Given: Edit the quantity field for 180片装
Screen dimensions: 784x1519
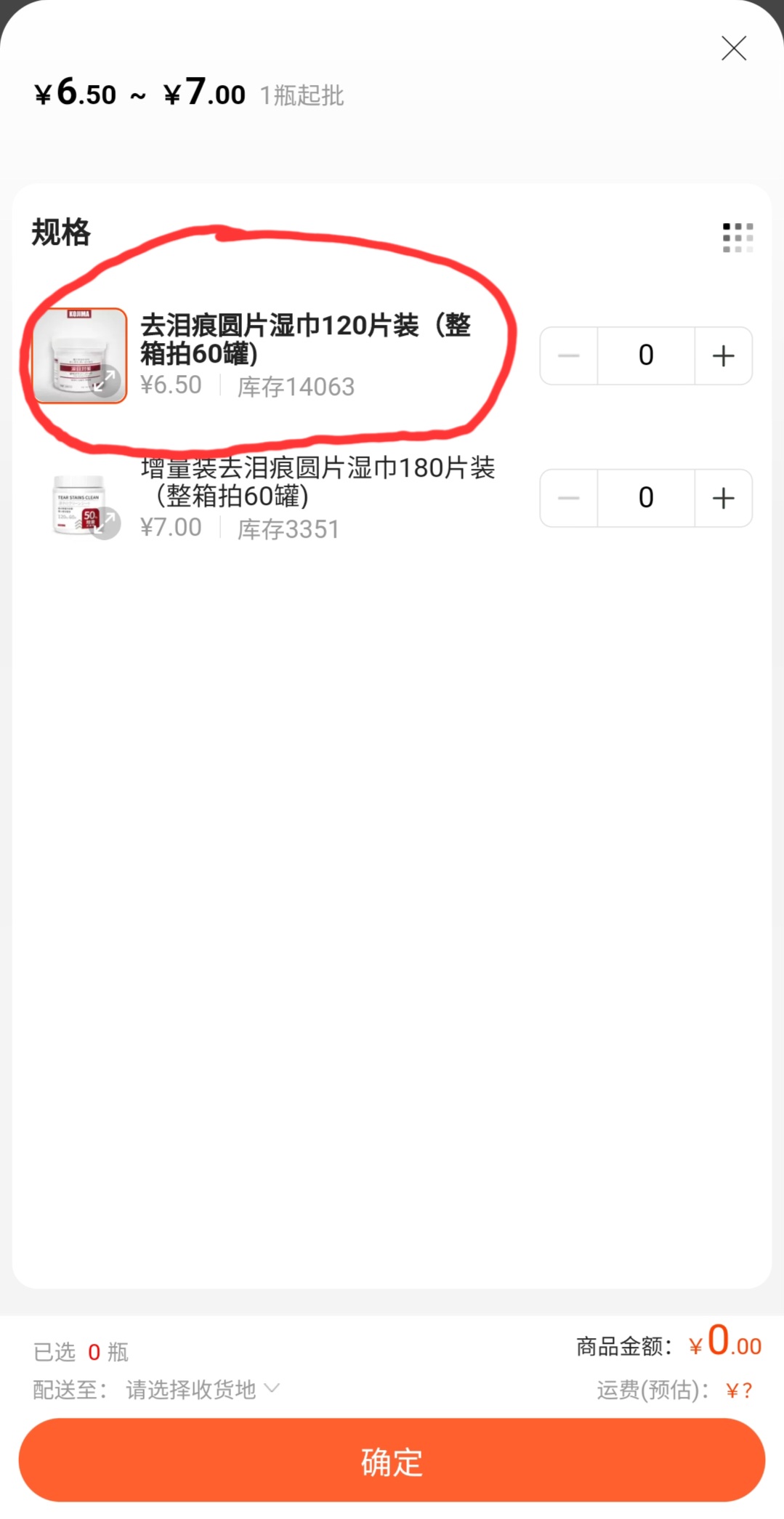Looking at the screenshot, I should [646, 499].
